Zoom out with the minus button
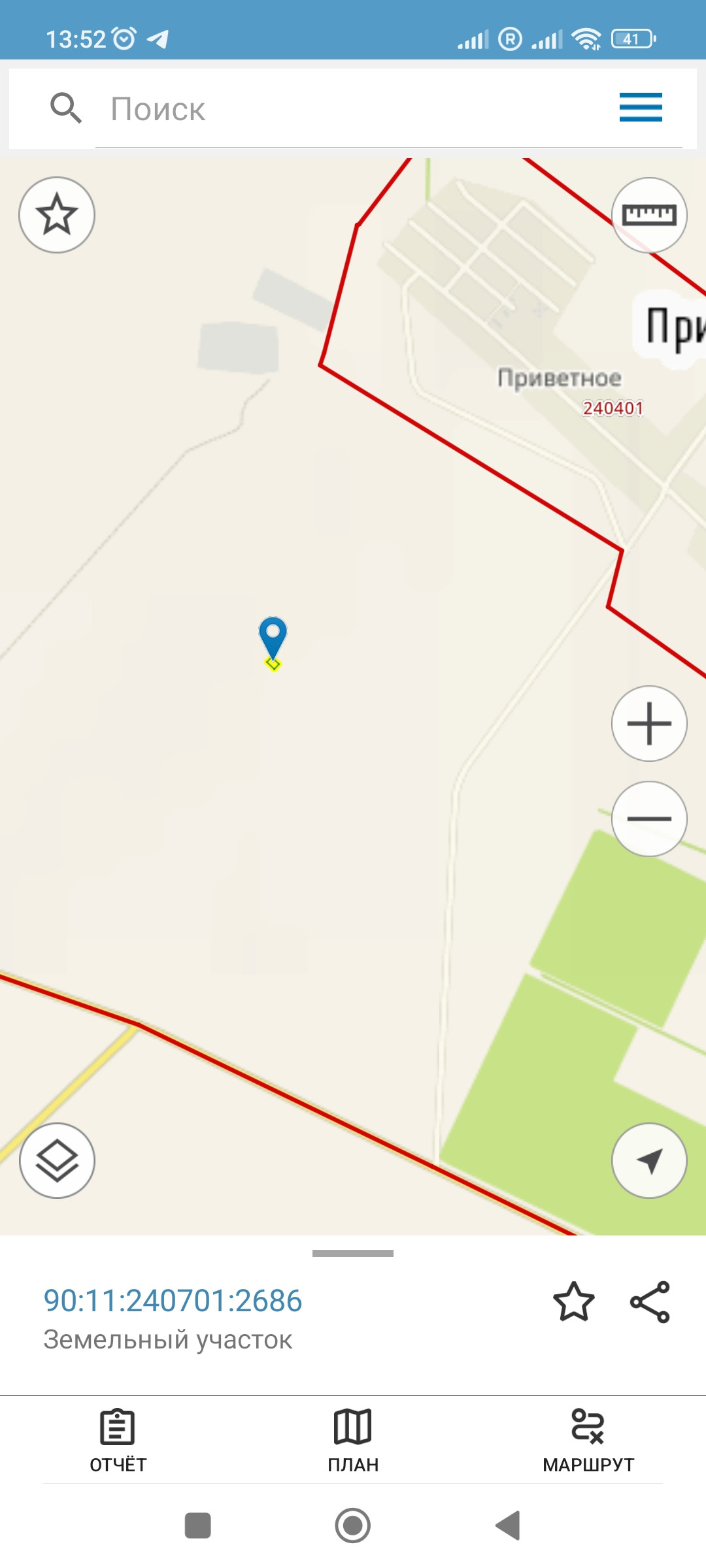This screenshot has width=706, height=1568. [648, 818]
